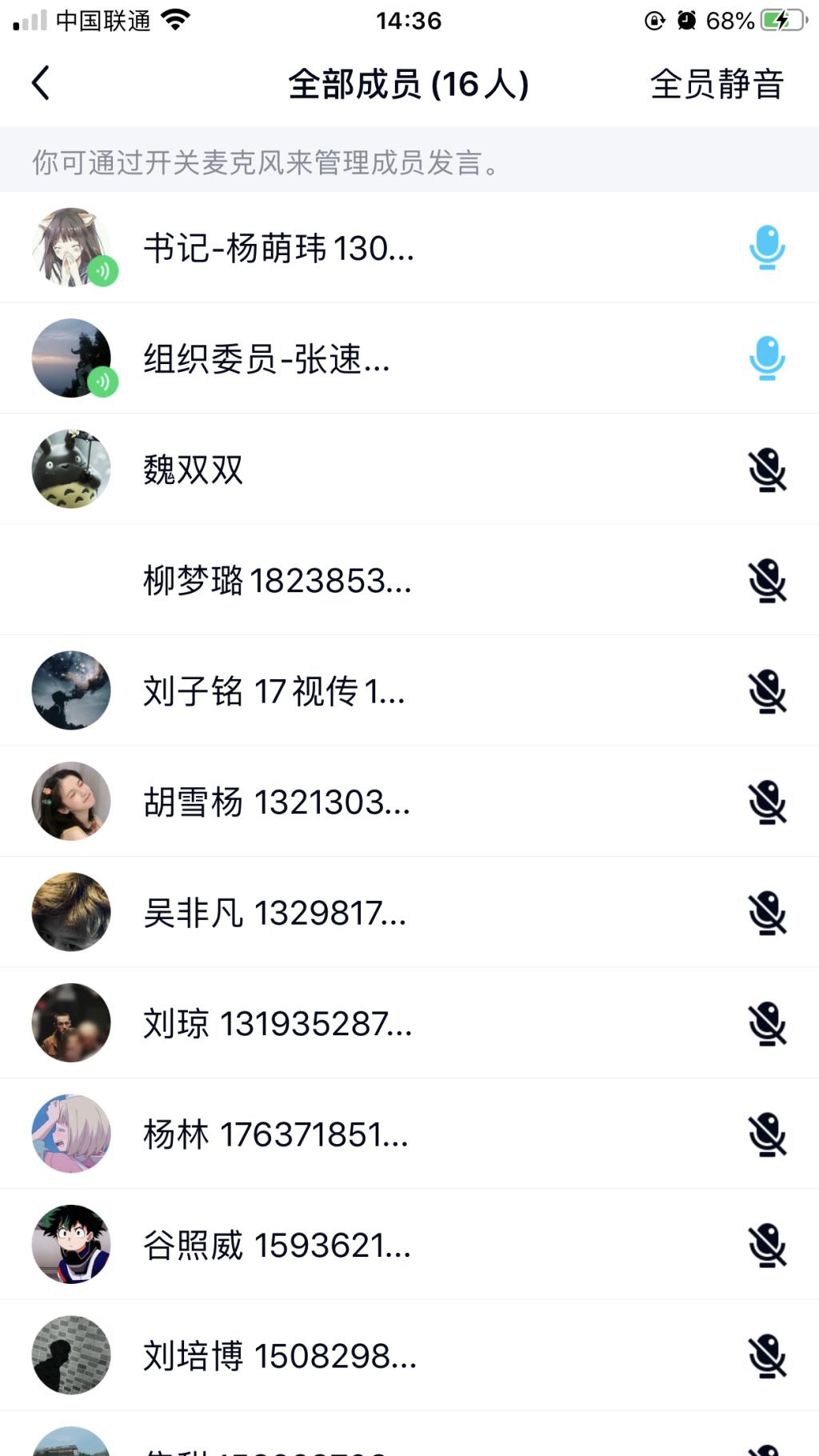Unmute 柳梦璐's microphone
The height and width of the screenshot is (1456, 819).
tap(767, 580)
